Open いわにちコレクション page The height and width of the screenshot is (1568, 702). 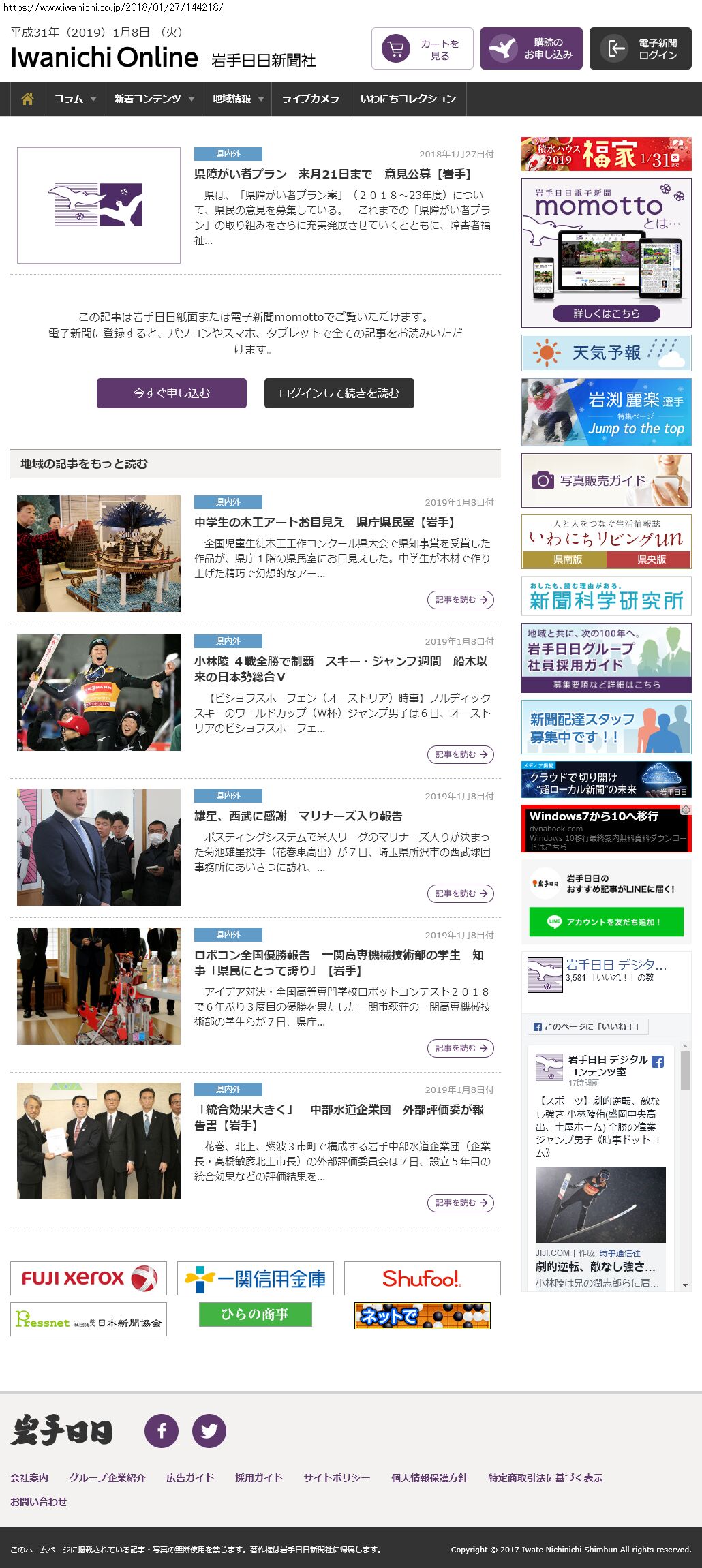[x=408, y=99]
